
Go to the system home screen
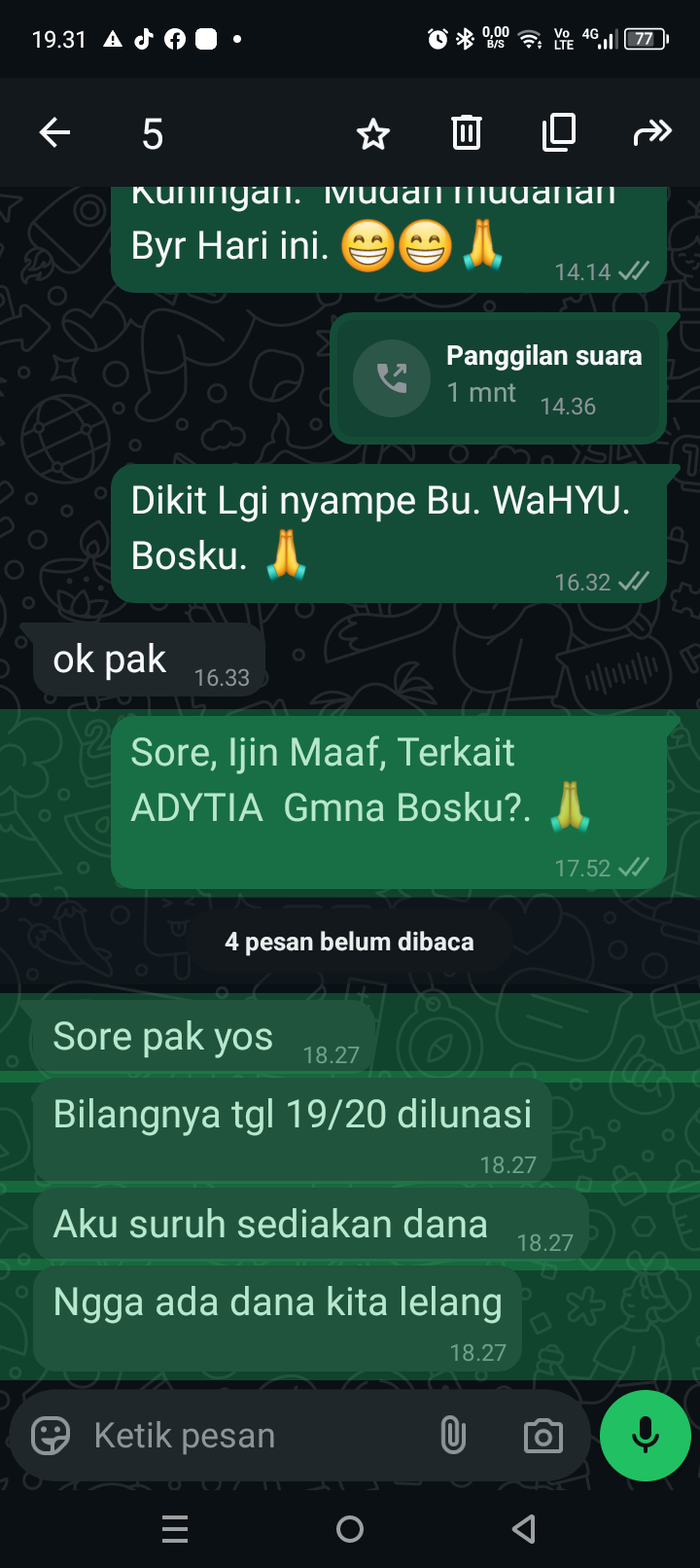[x=350, y=1530]
